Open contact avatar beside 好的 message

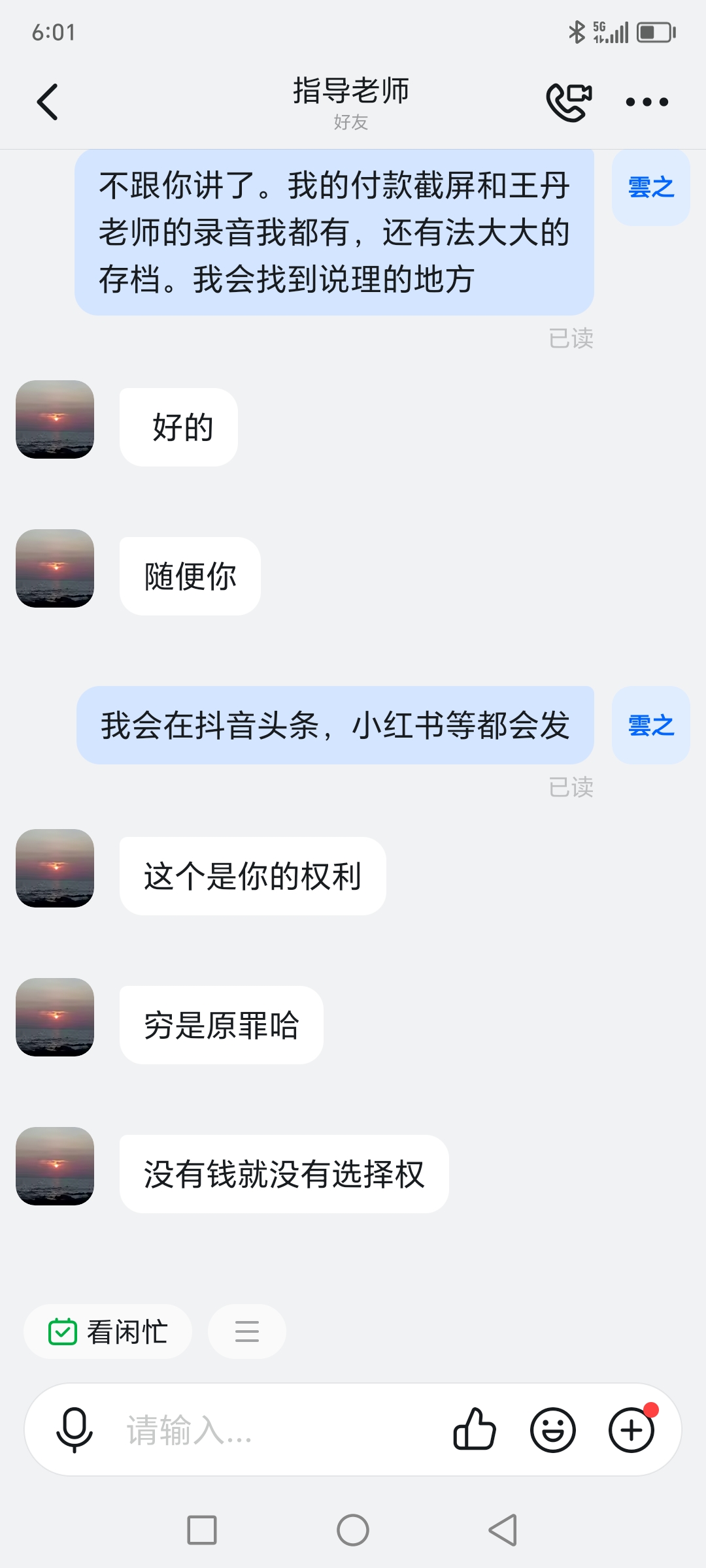tap(55, 419)
